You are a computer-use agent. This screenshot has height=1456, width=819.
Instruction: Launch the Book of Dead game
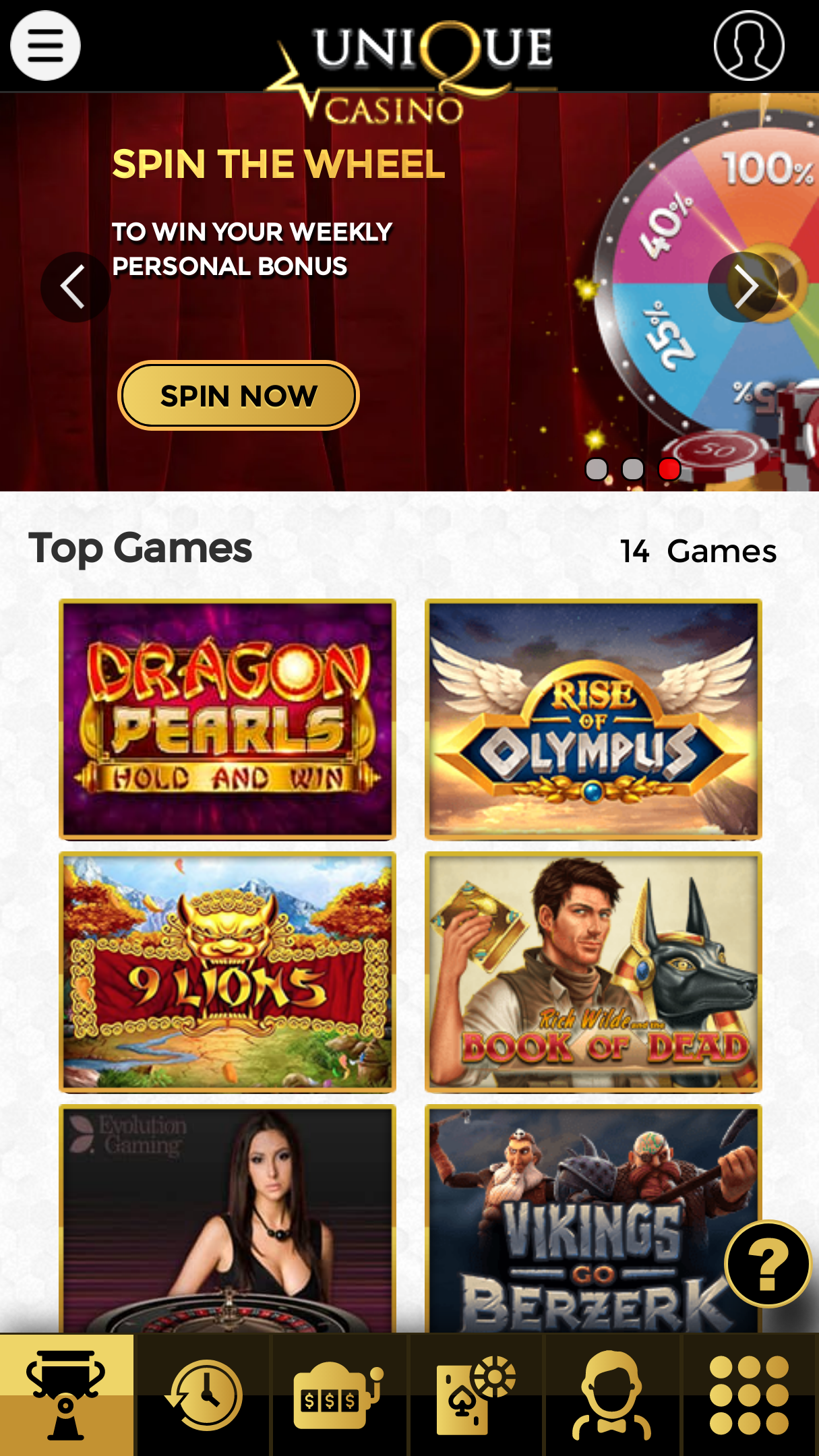click(x=593, y=972)
